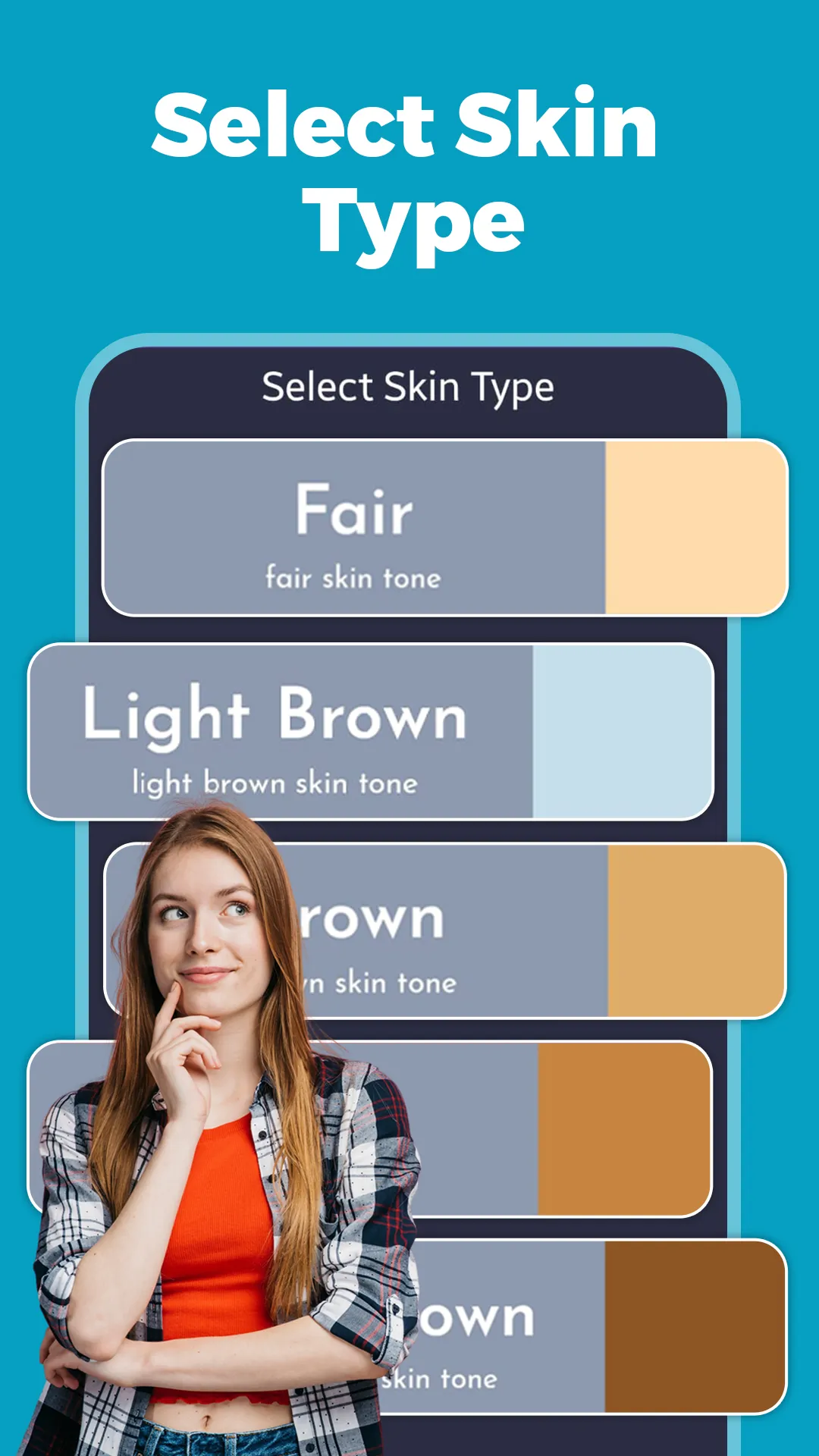
Task: Click the 'fair skin tone' description text
Action: point(353,576)
